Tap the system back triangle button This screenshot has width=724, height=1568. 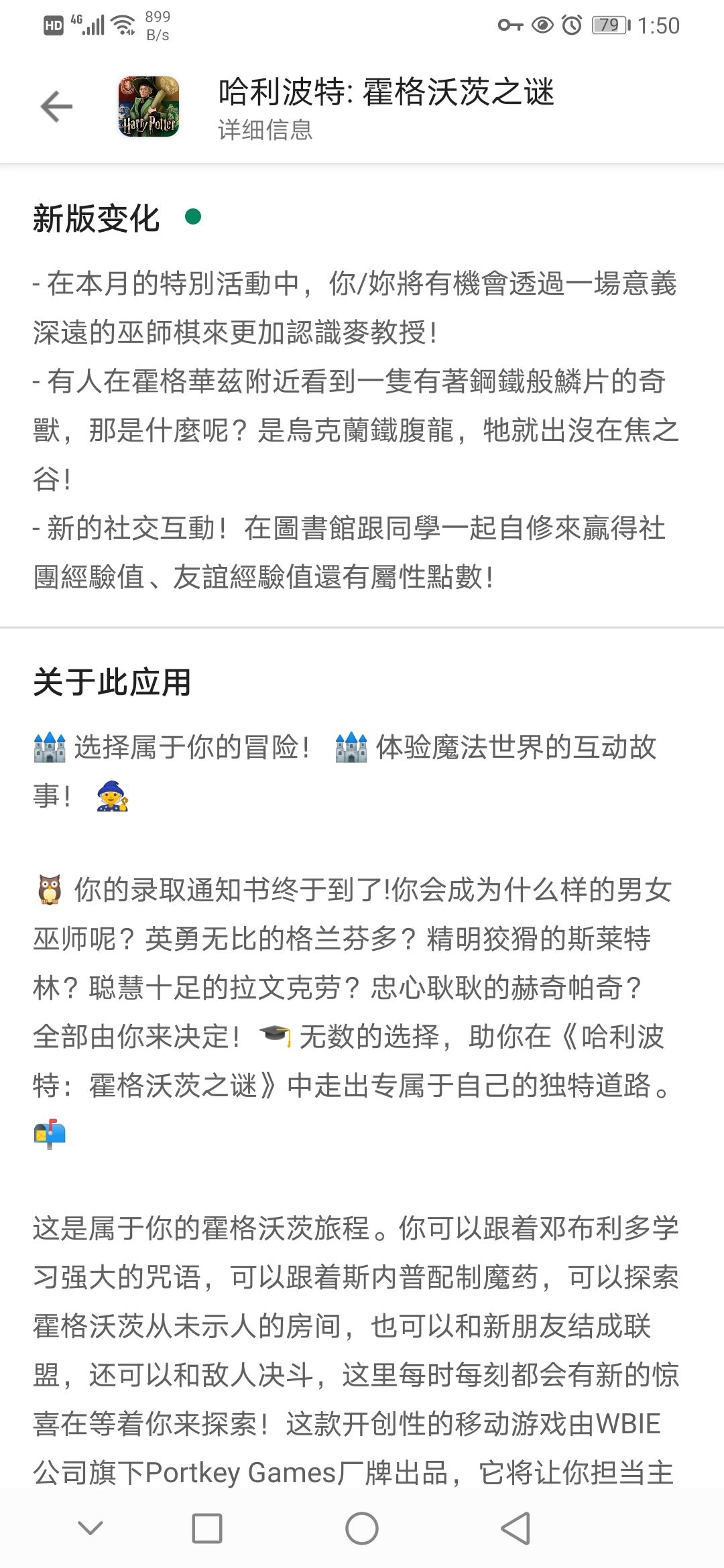516,1528
